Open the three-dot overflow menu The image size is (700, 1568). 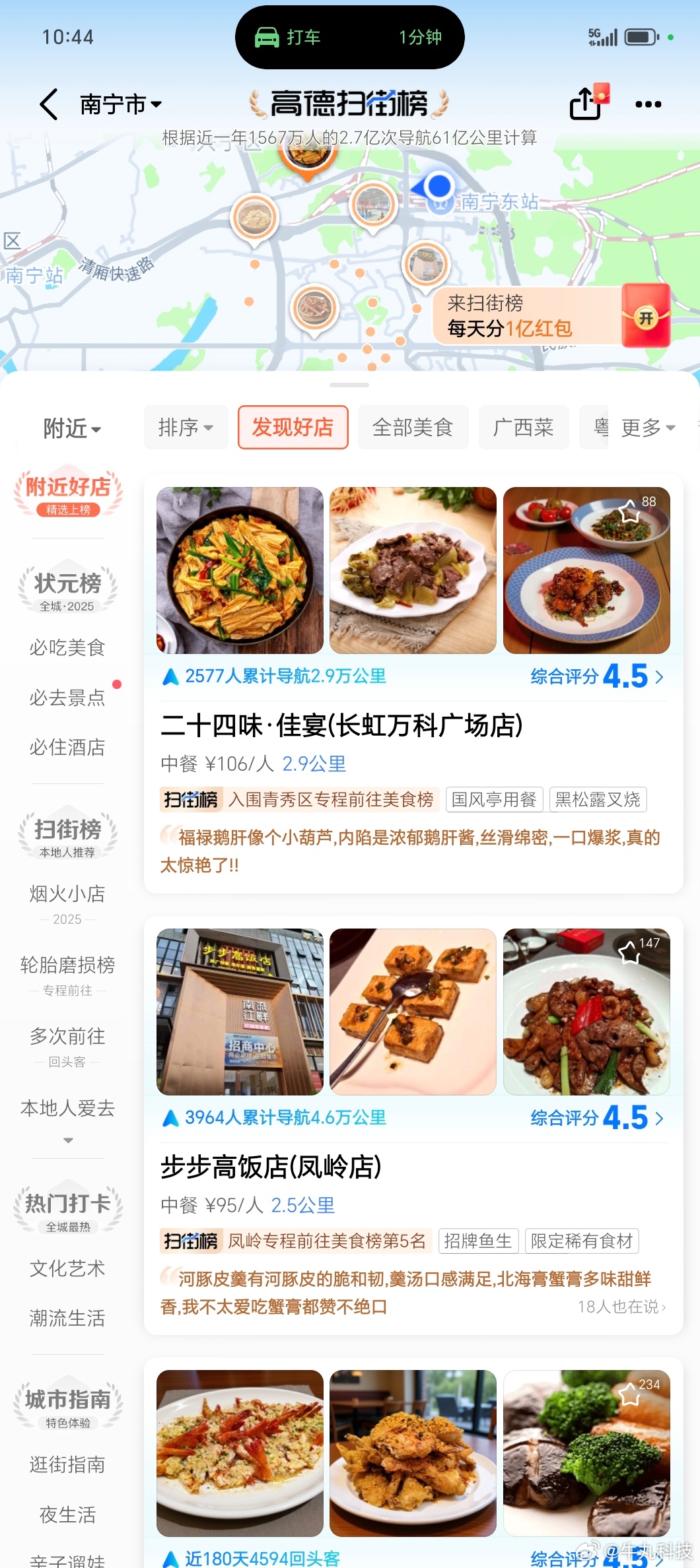click(x=648, y=104)
